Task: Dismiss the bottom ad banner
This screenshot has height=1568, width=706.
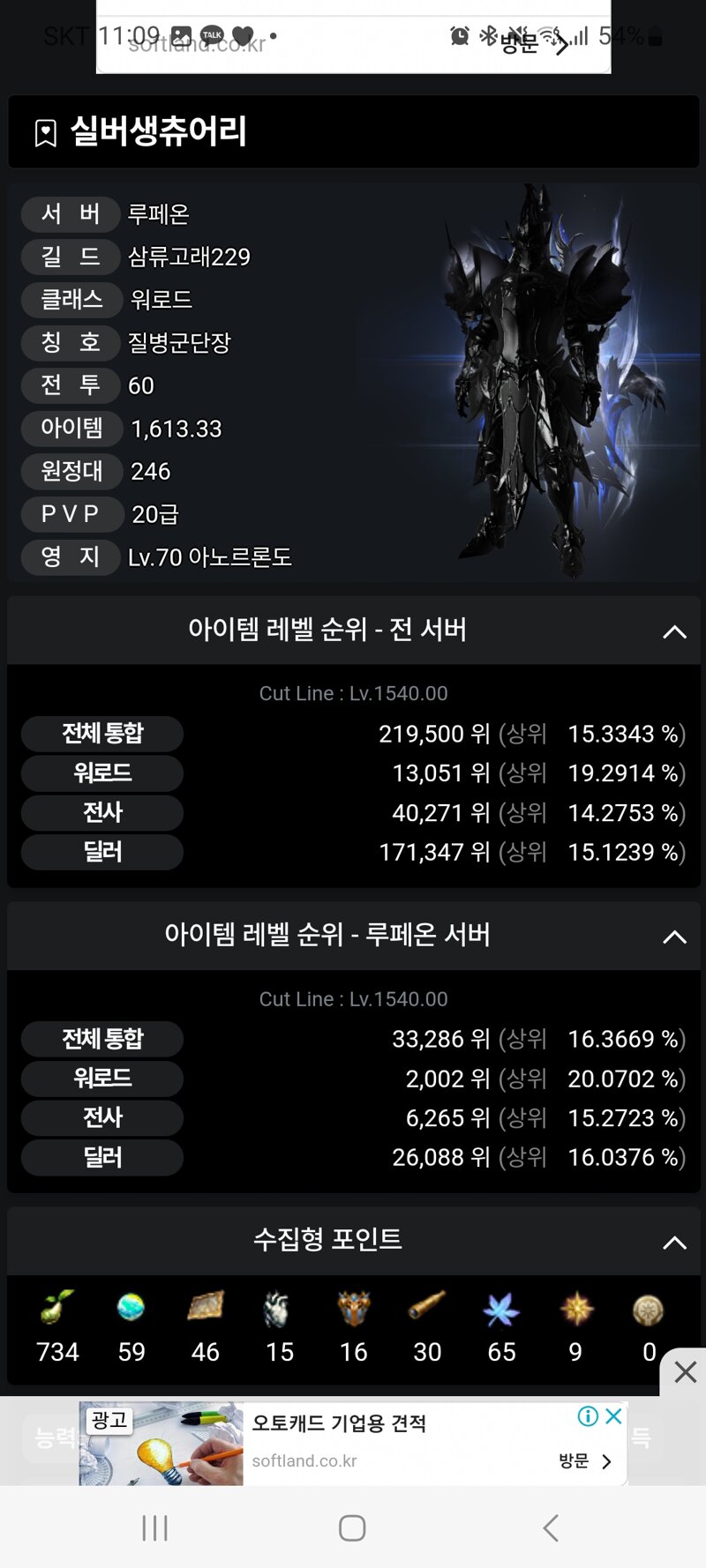Action: point(685,1372)
